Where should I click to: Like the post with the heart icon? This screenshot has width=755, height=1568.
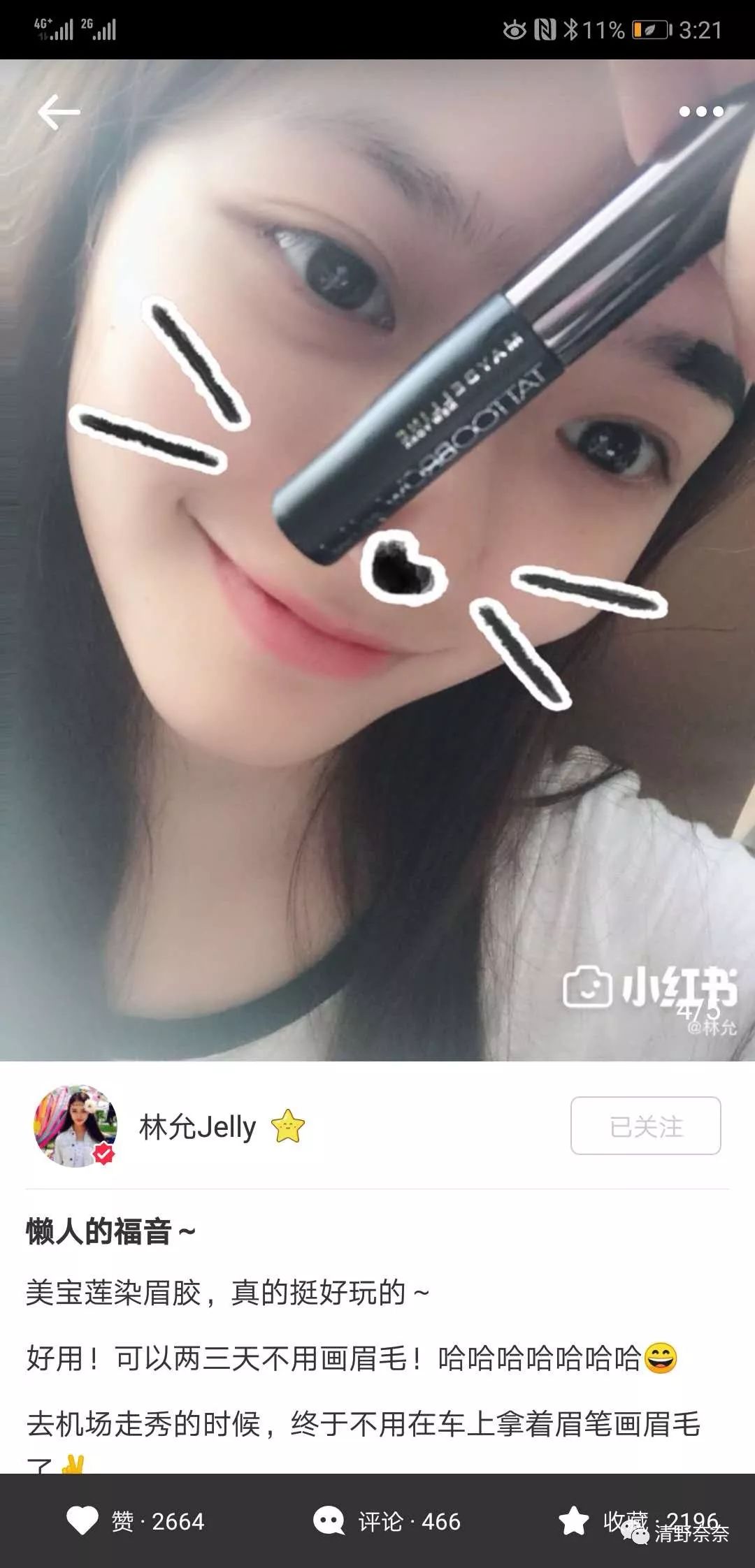click(82, 1520)
